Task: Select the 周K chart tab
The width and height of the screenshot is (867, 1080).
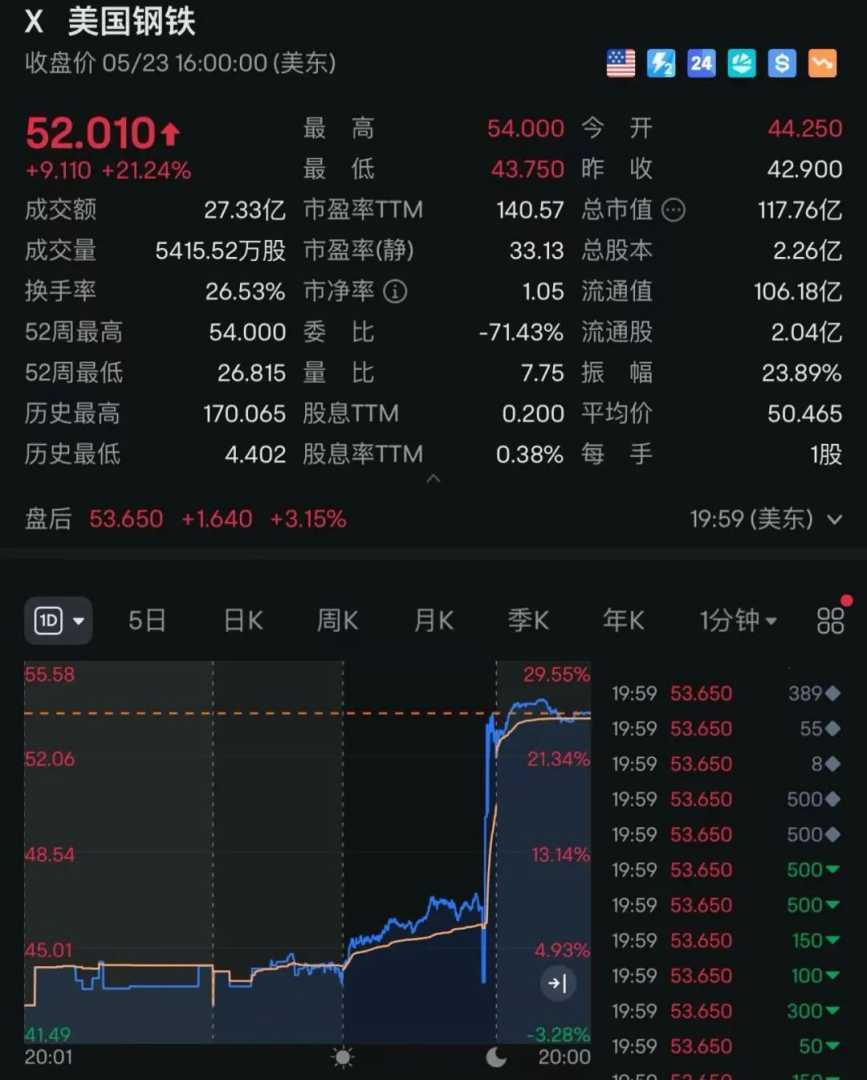Action: click(337, 621)
